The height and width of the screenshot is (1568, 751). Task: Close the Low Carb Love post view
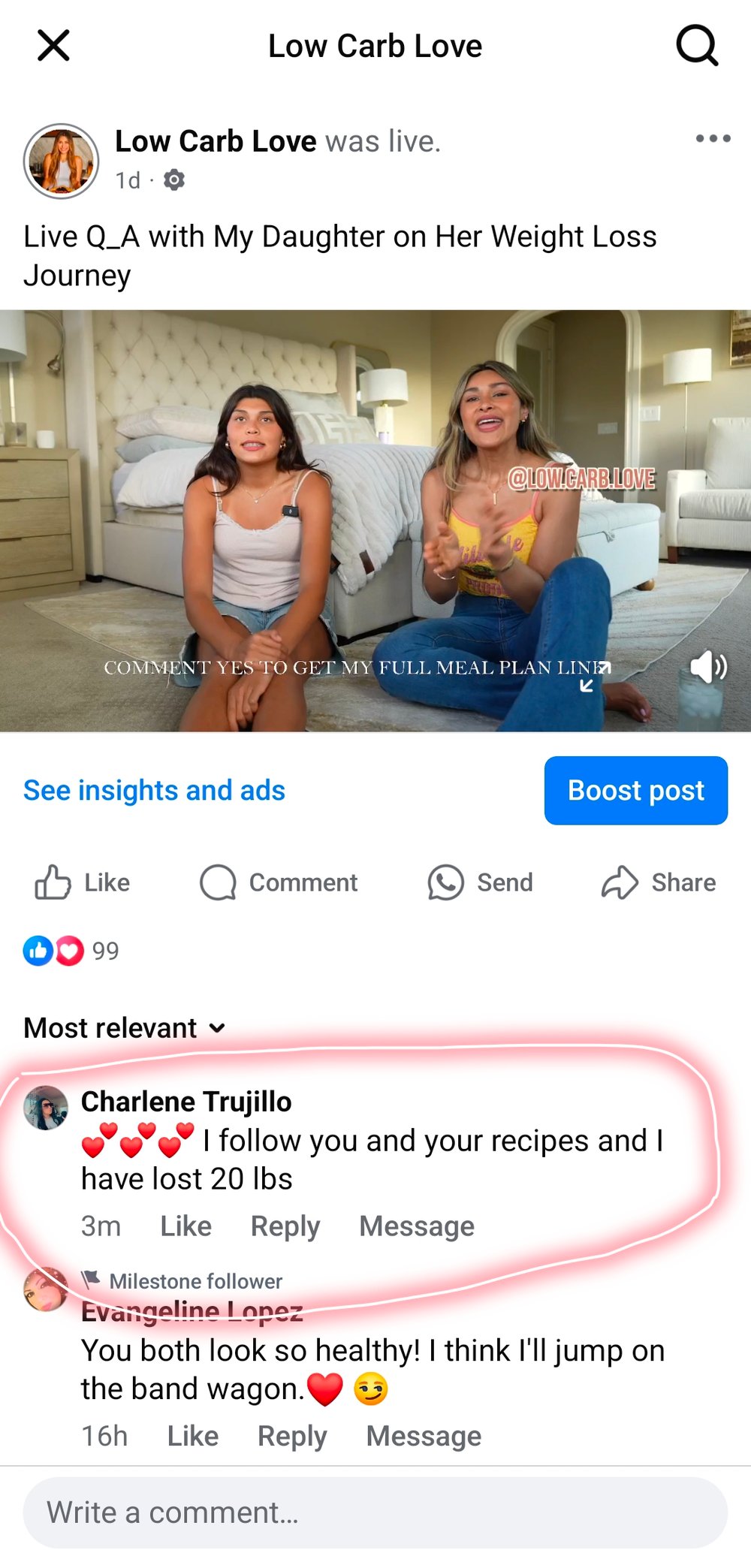[x=53, y=46]
